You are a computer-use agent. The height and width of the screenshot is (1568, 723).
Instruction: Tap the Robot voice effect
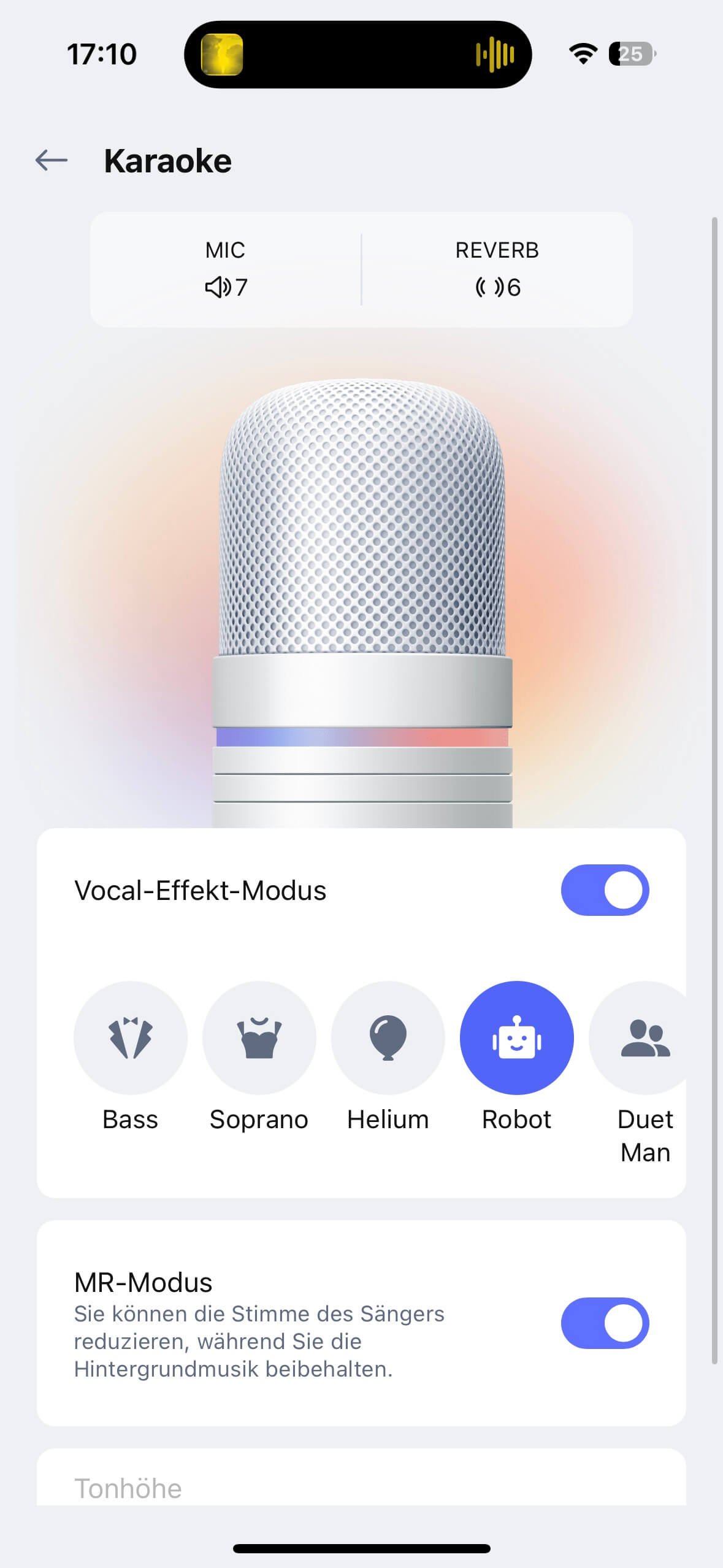516,1038
